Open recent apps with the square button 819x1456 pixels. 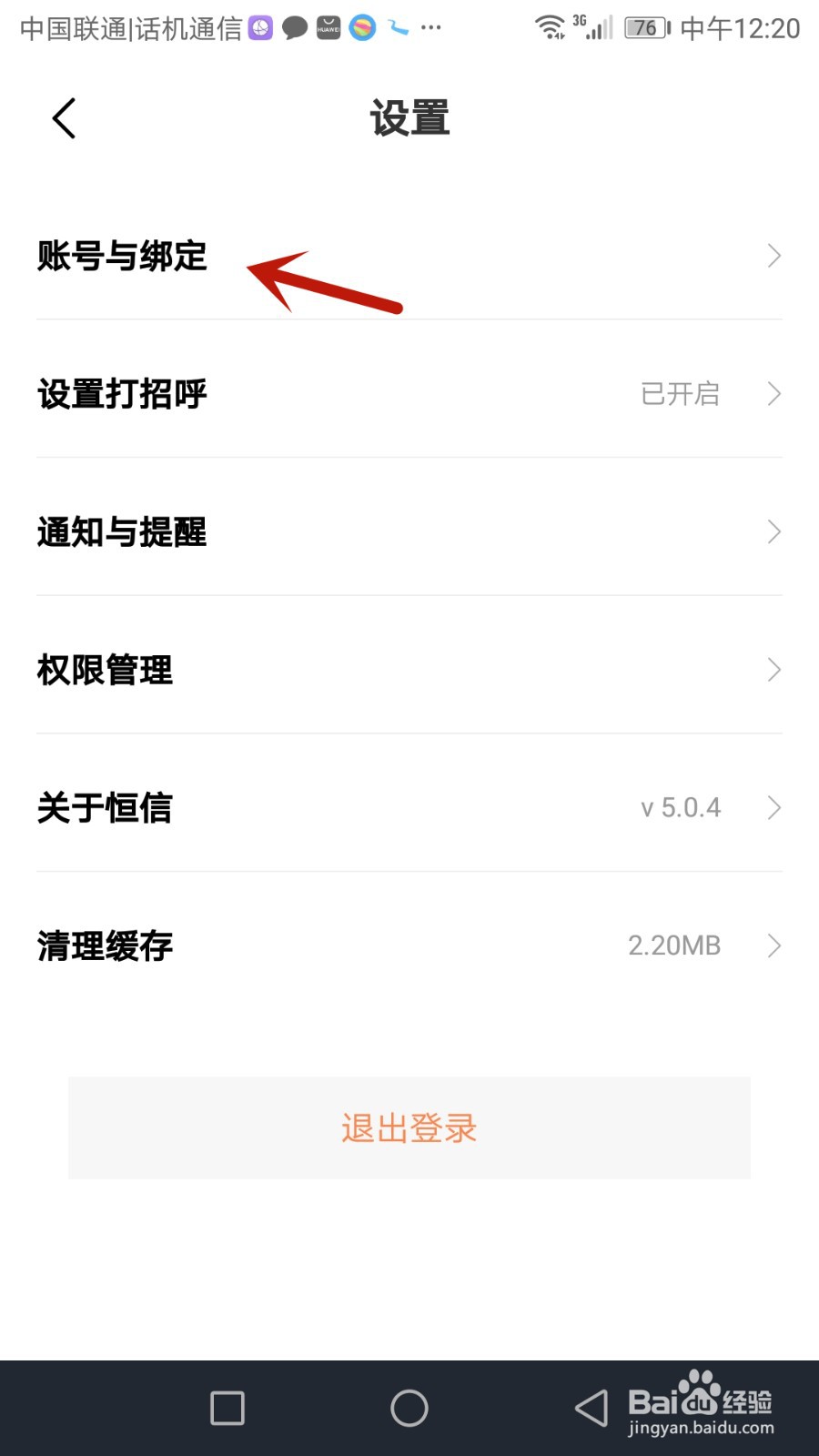pyautogui.click(x=226, y=1407)
